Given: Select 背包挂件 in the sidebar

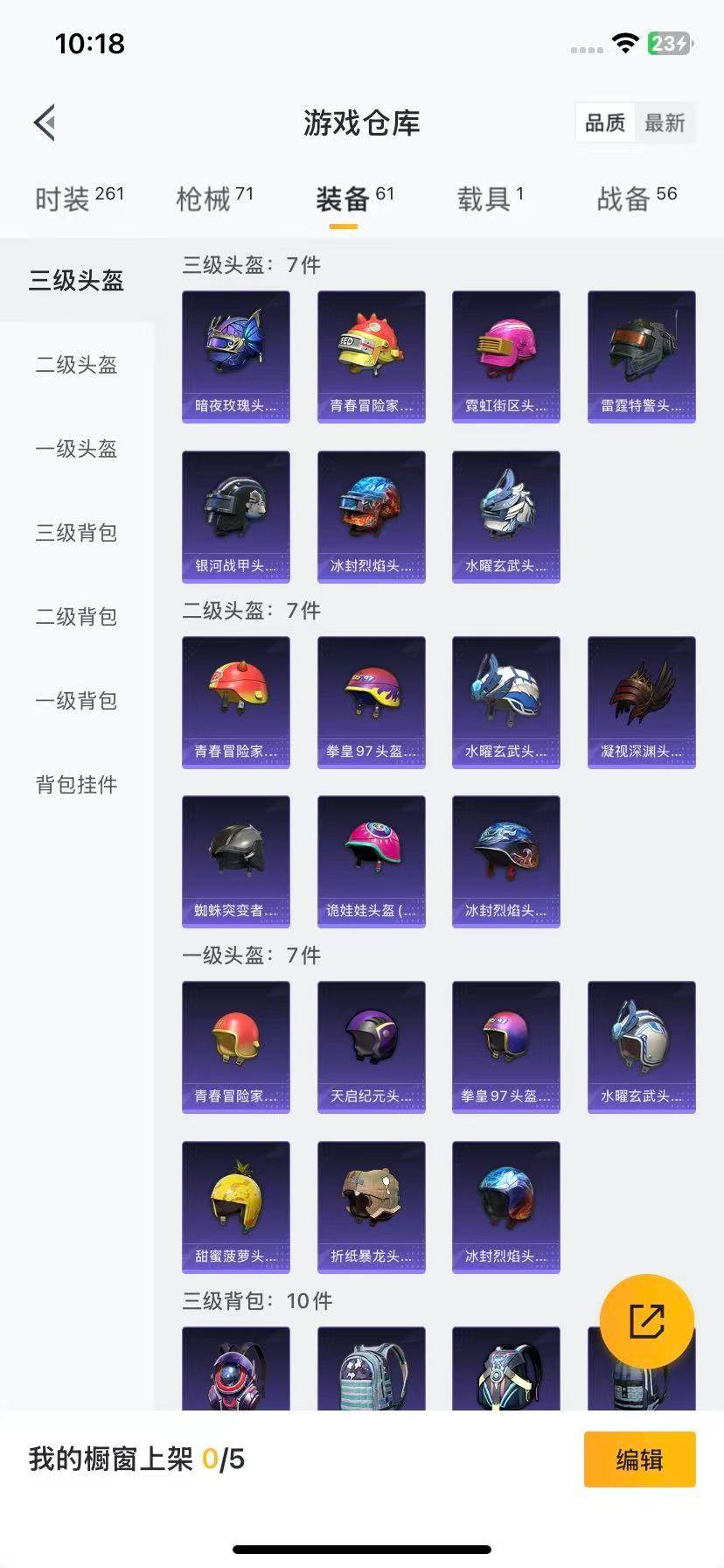Looking at the screenshot, I should (x=75, y=785).
